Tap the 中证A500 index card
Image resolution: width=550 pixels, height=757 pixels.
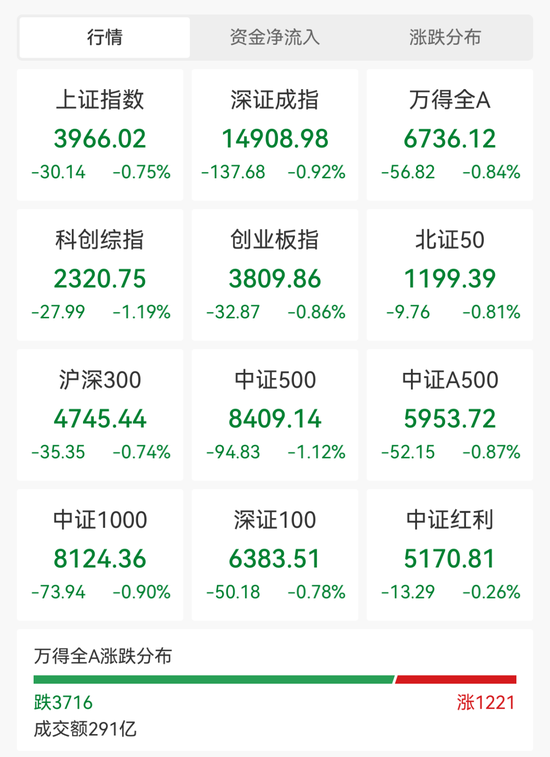[450, 415]
